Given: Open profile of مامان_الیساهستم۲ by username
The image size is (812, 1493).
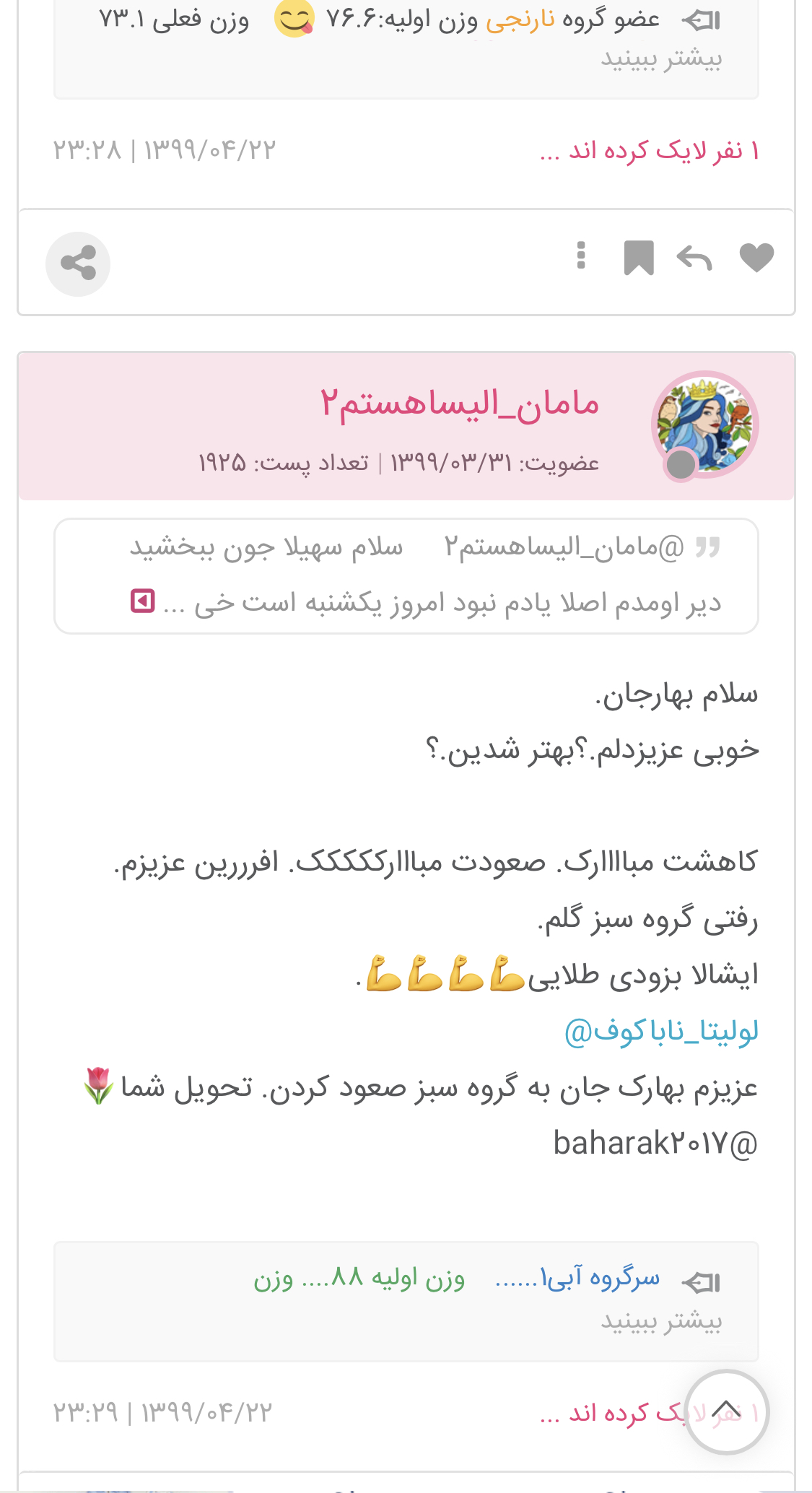Looking at the screenshot, I should [x=460, y=403].
